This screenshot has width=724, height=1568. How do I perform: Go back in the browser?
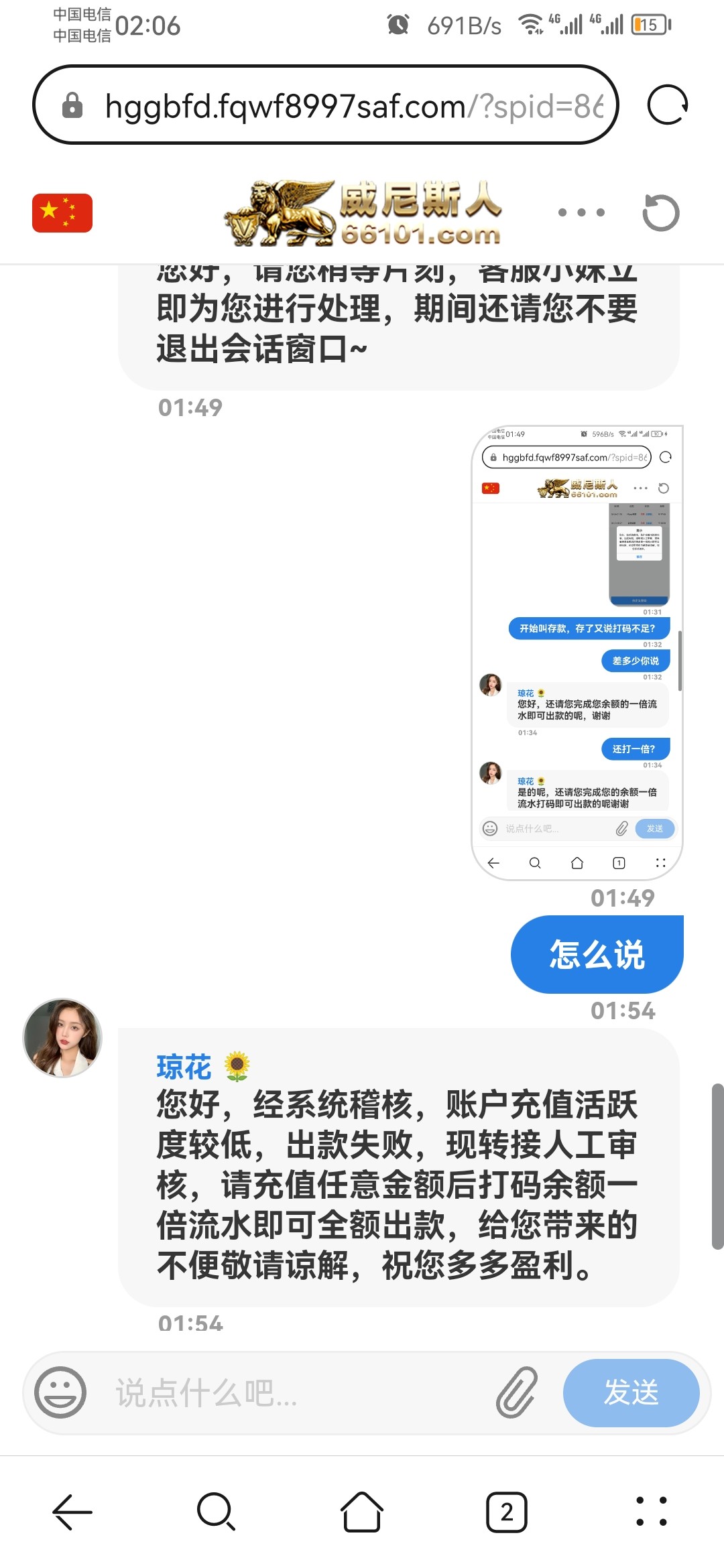click(72, 1512)
